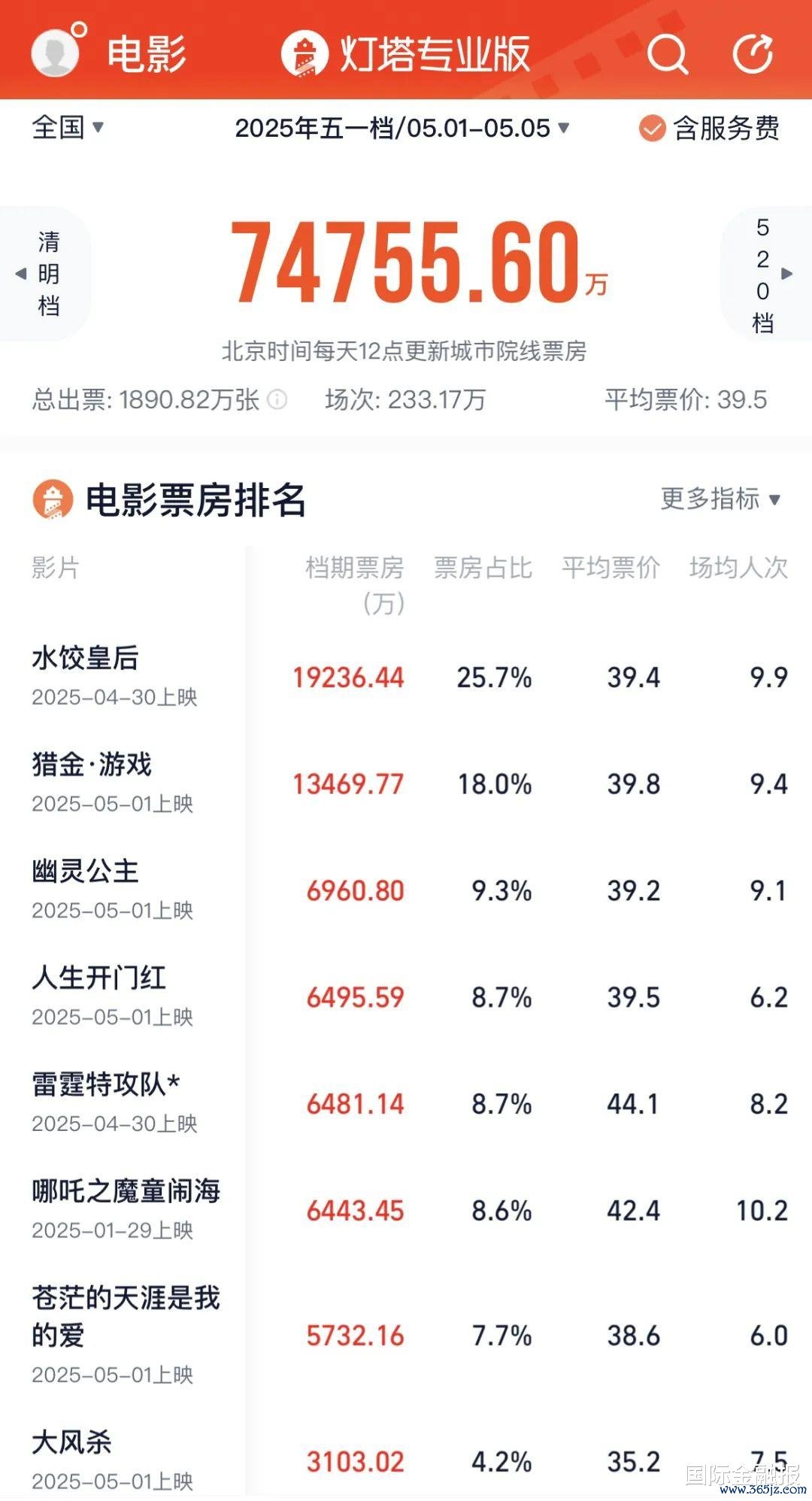Viewport: 812px width, 1501px height.
Task: Open the 水饺皇后 movie row
Action: 406,677
